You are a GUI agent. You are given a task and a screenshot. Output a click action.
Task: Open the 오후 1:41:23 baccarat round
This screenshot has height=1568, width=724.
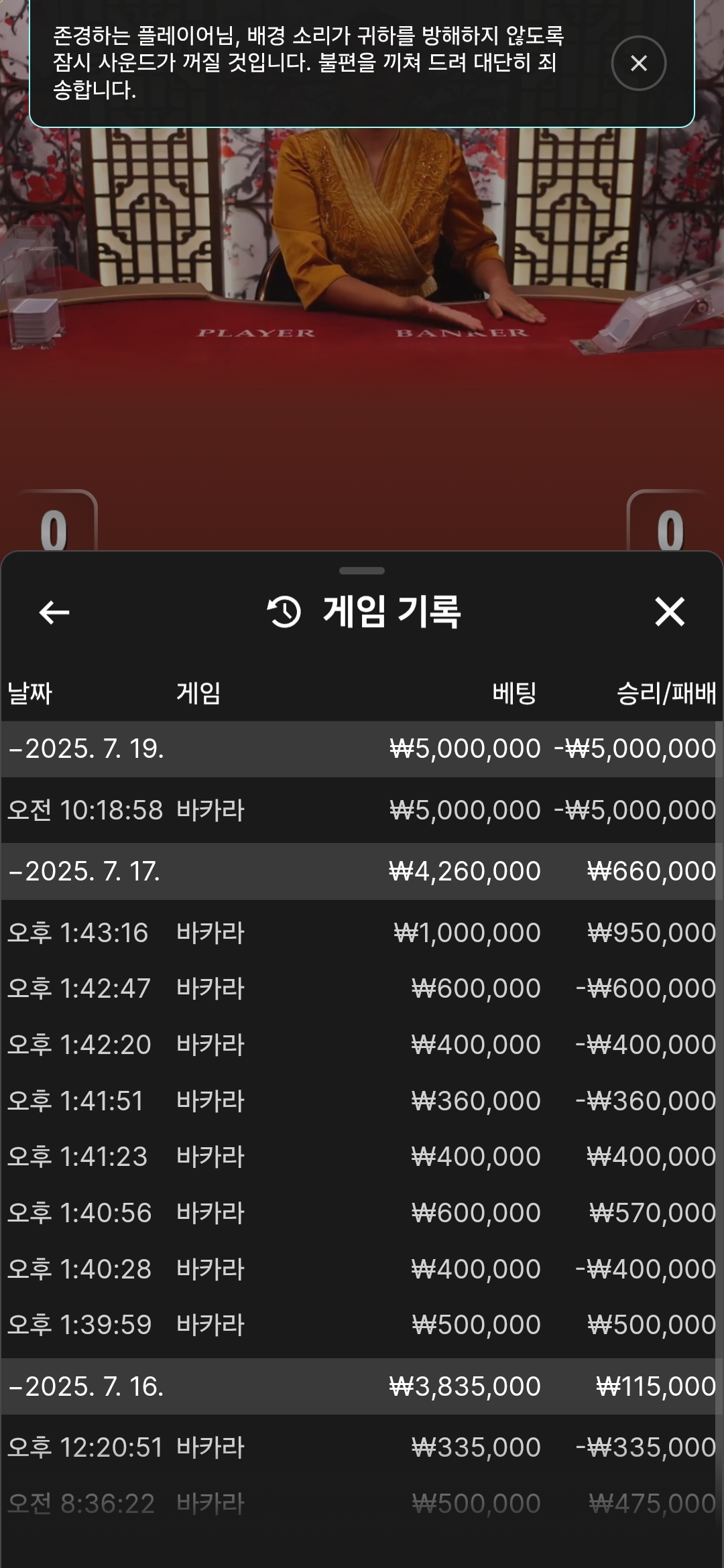pyautogui.click(x=362, y=1157)
